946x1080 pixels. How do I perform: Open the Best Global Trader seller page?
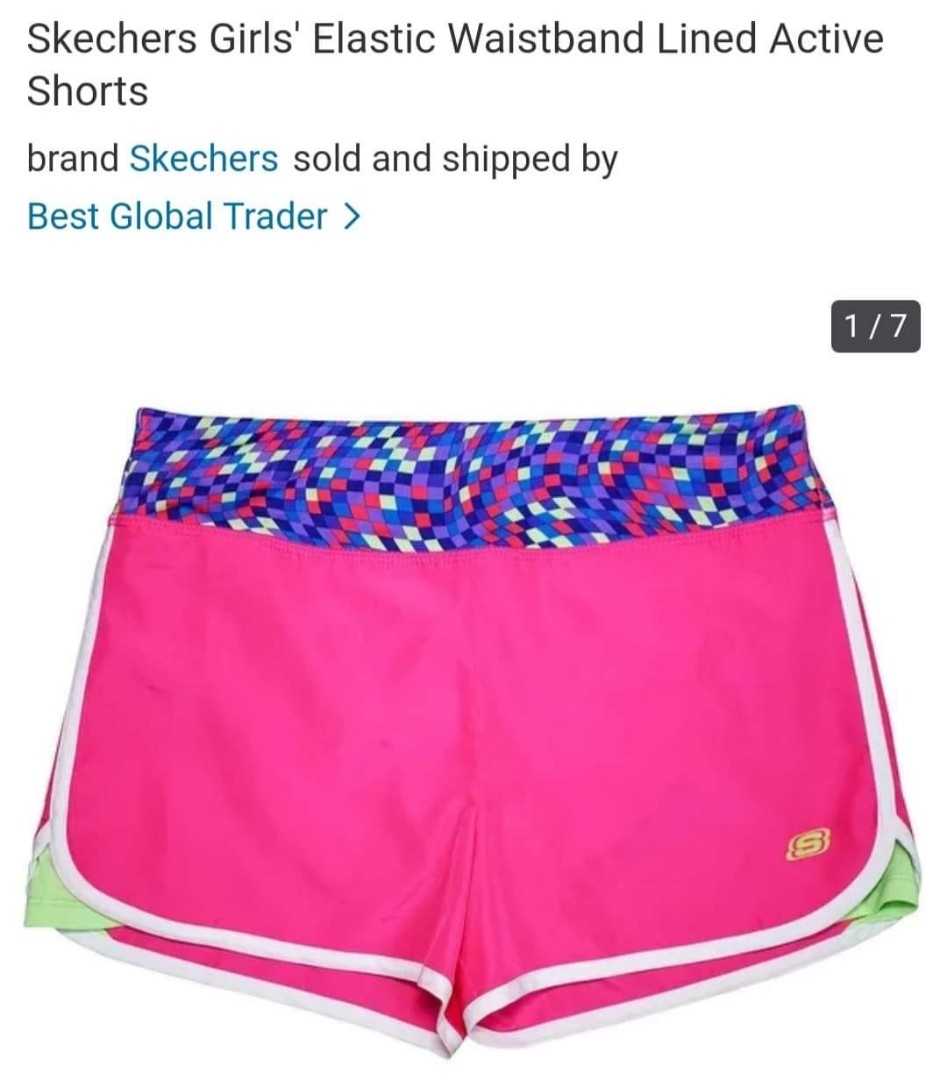tap(191, 215)
